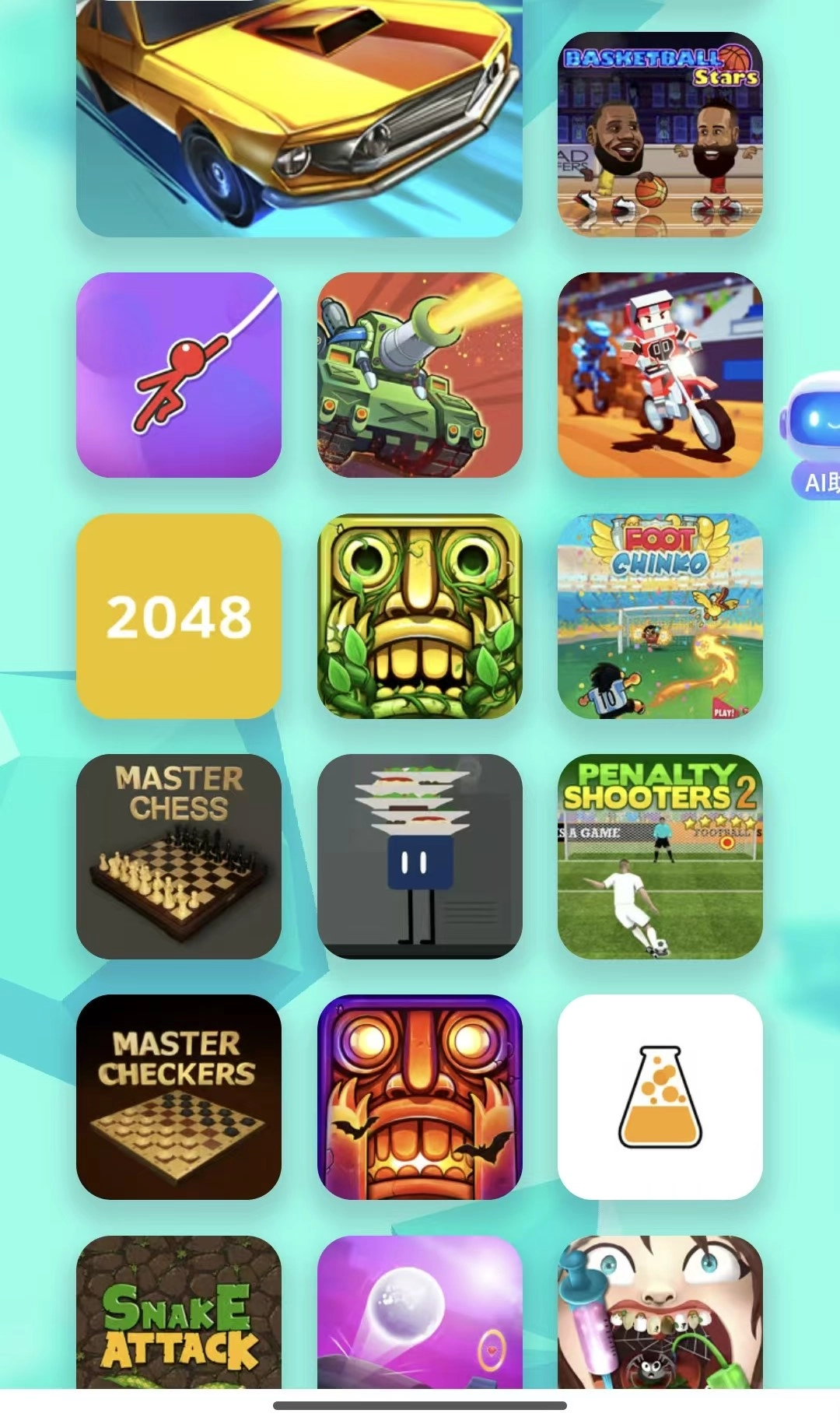Open the orange flask alchemy game

pos(660,1096)
